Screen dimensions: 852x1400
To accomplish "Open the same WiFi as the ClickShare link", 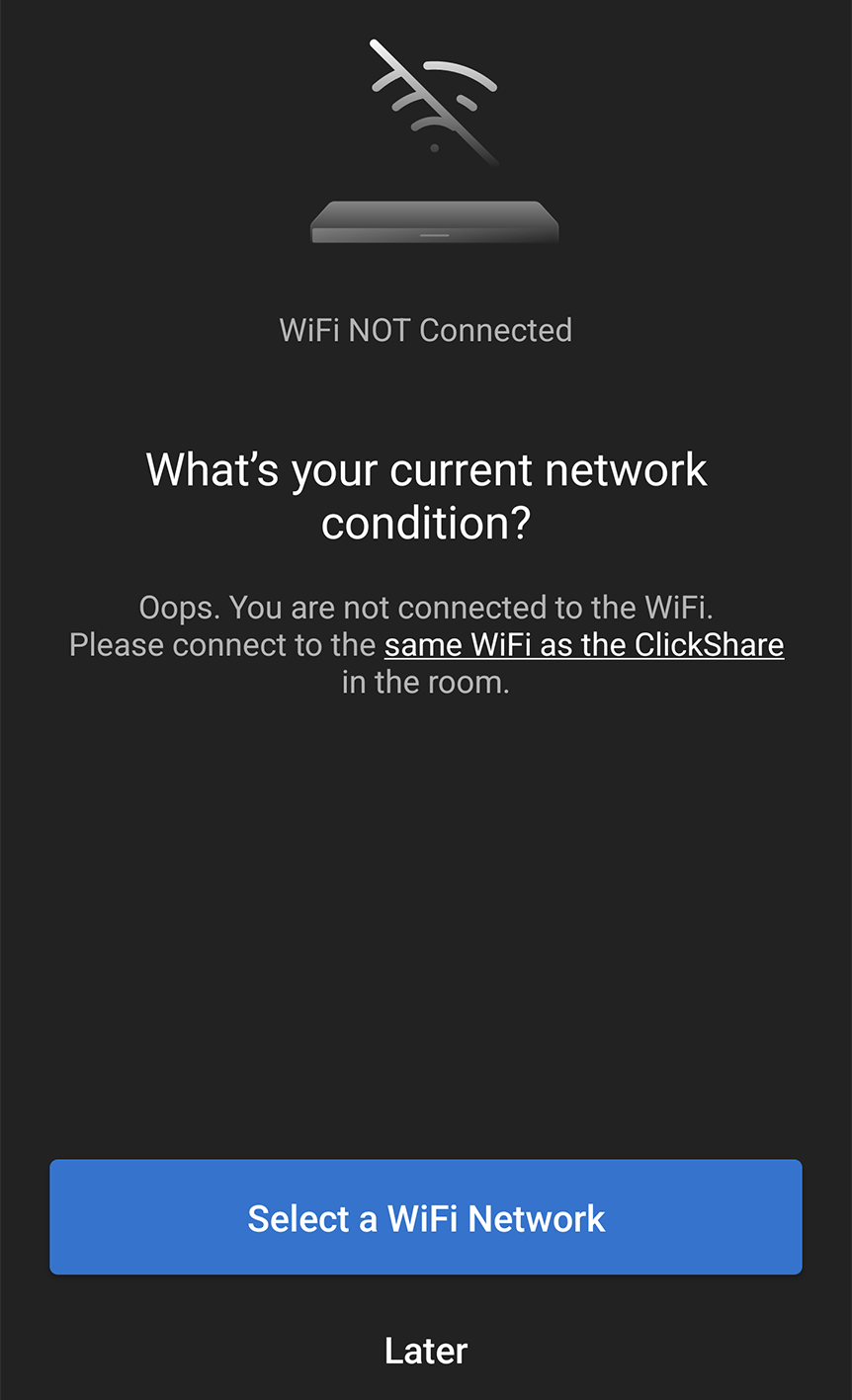I will pos(584,645).
